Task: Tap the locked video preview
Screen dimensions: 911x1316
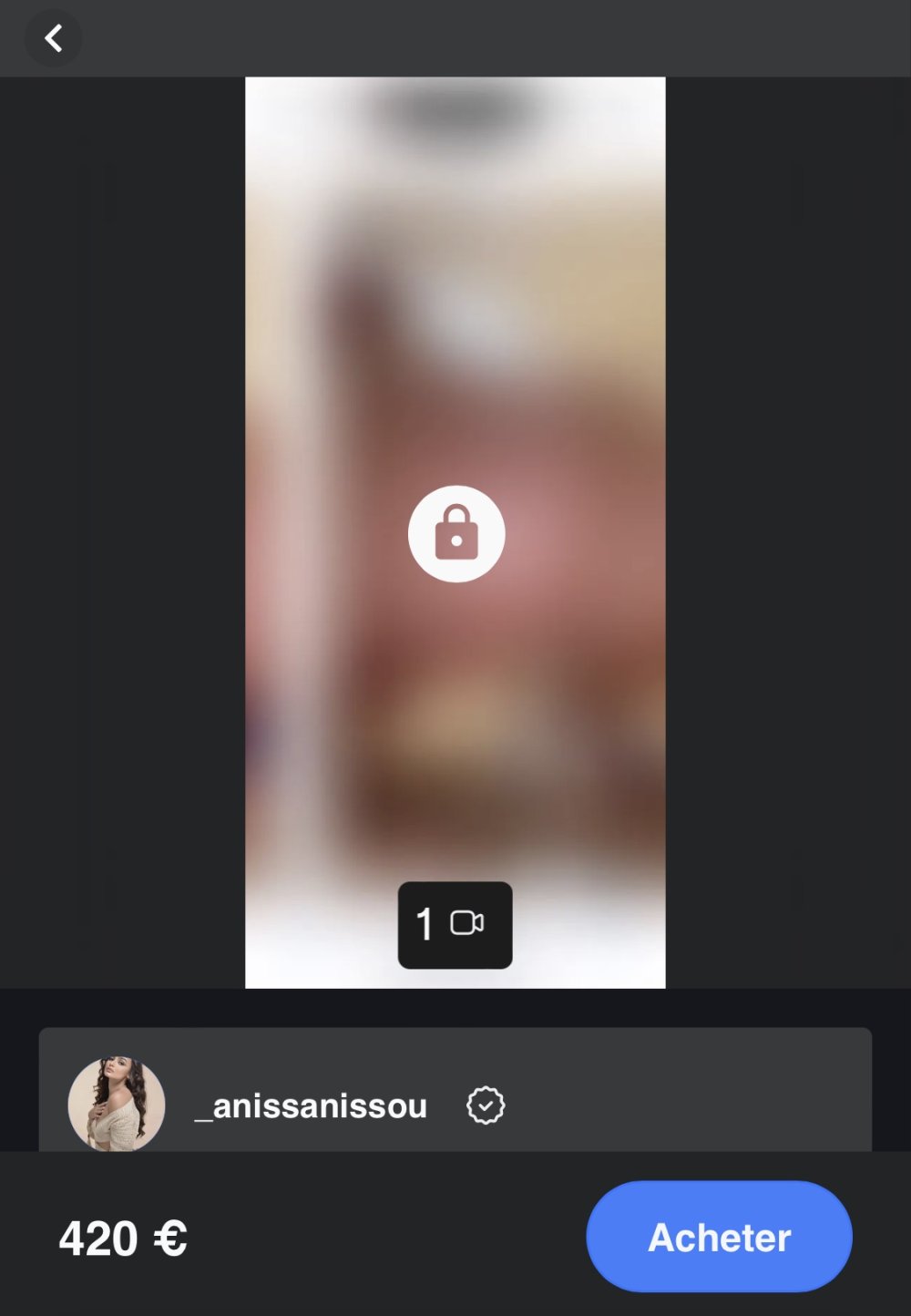Action: 455,534
